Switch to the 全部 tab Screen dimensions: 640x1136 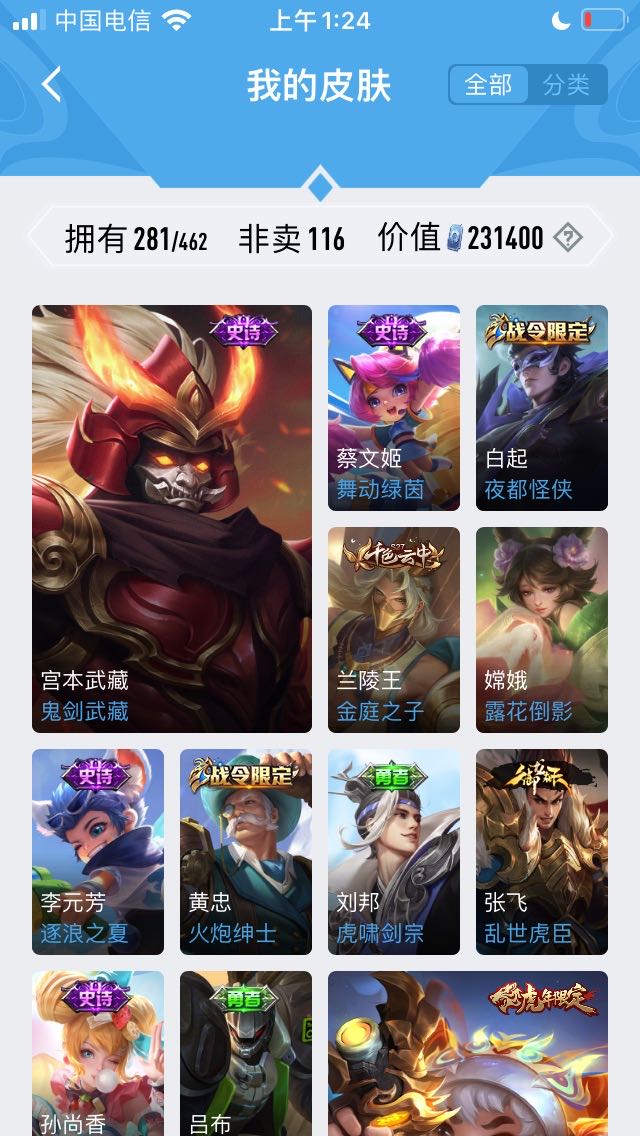488,85
